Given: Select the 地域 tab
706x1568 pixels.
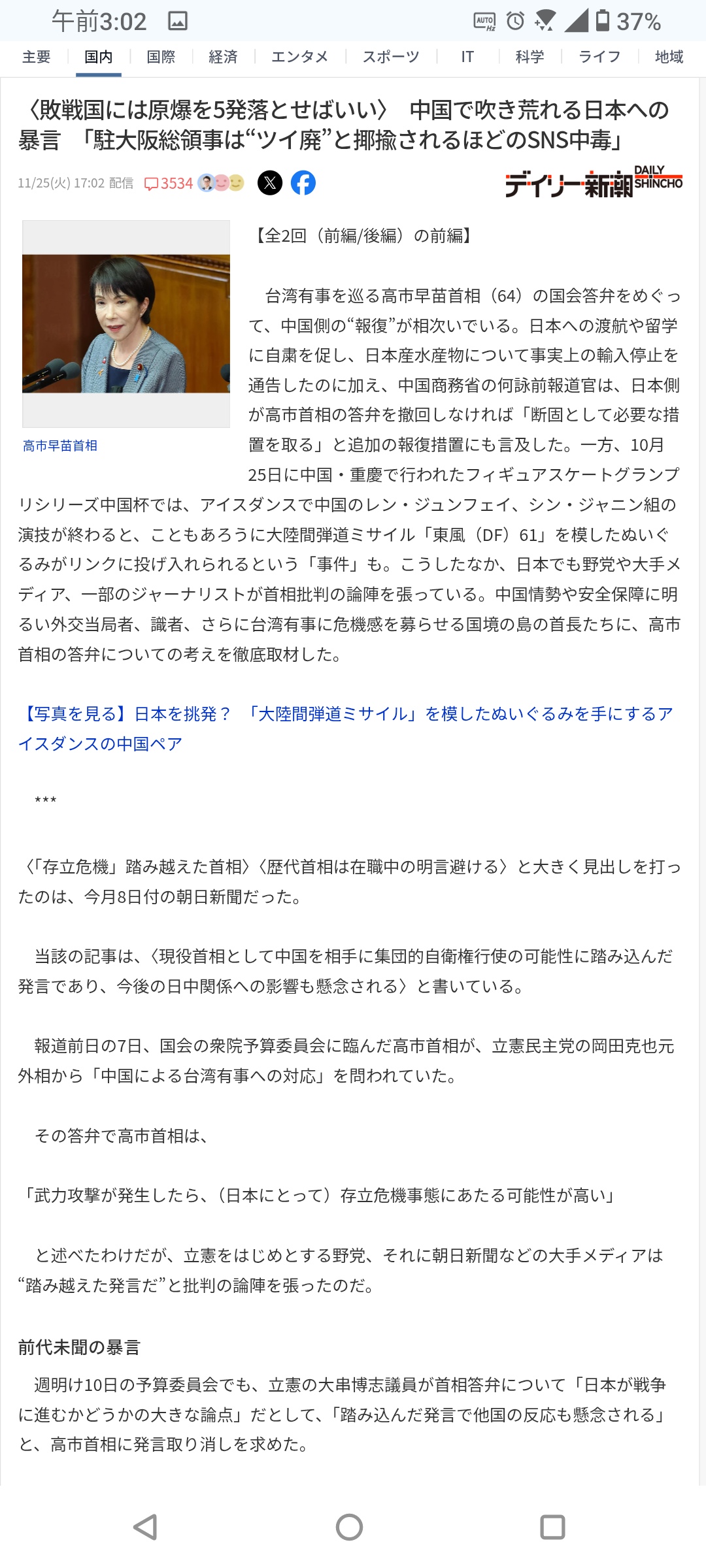Looking at the screenshot, I should (x=669, y=57).
